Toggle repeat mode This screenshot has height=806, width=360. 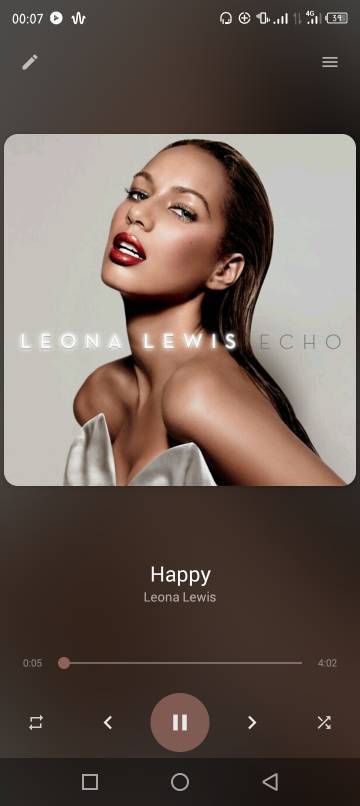coord(36,723)
